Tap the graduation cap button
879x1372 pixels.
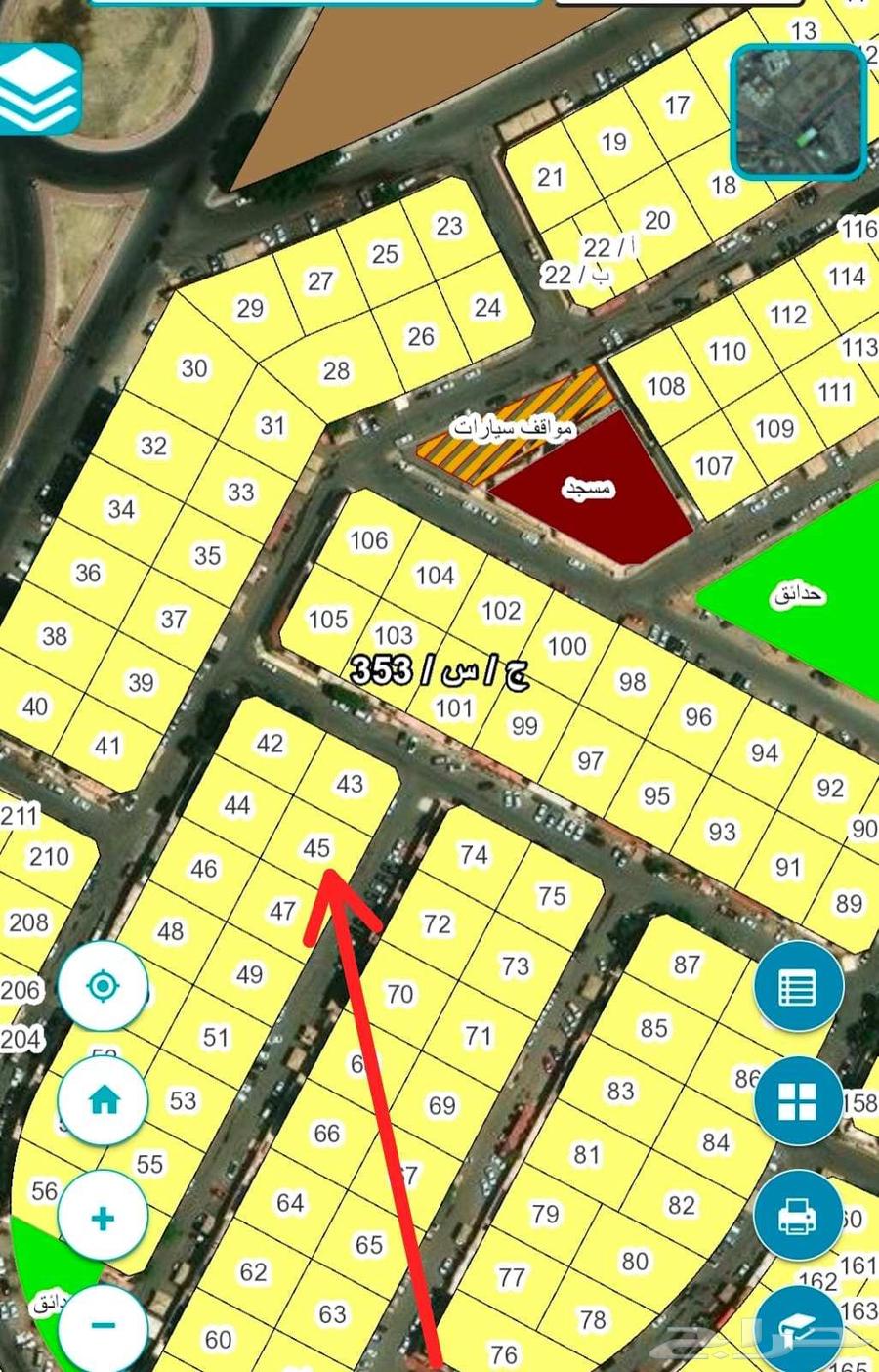[801, 1327]
